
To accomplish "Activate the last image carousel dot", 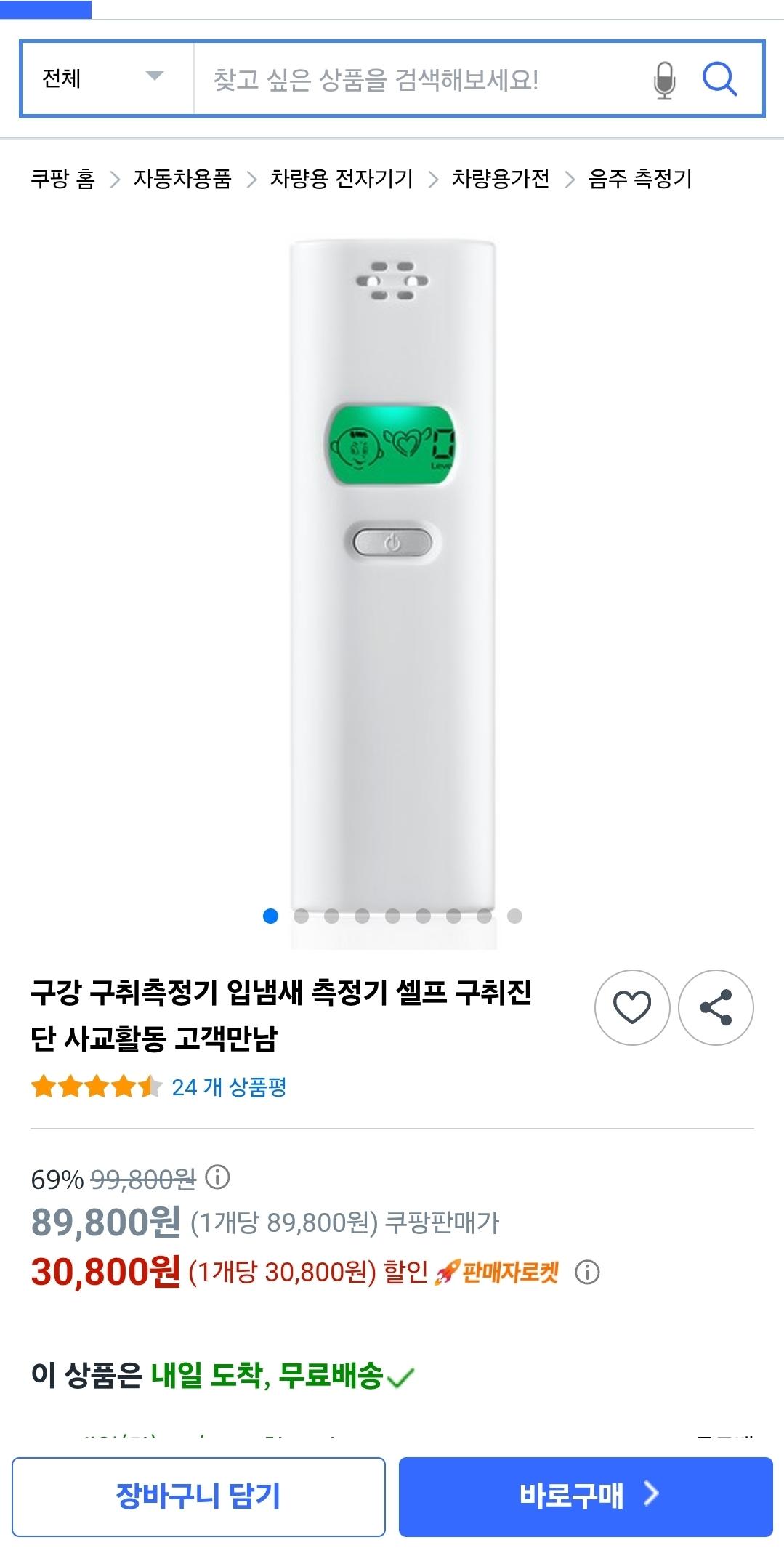I will (x=515, y=917).
